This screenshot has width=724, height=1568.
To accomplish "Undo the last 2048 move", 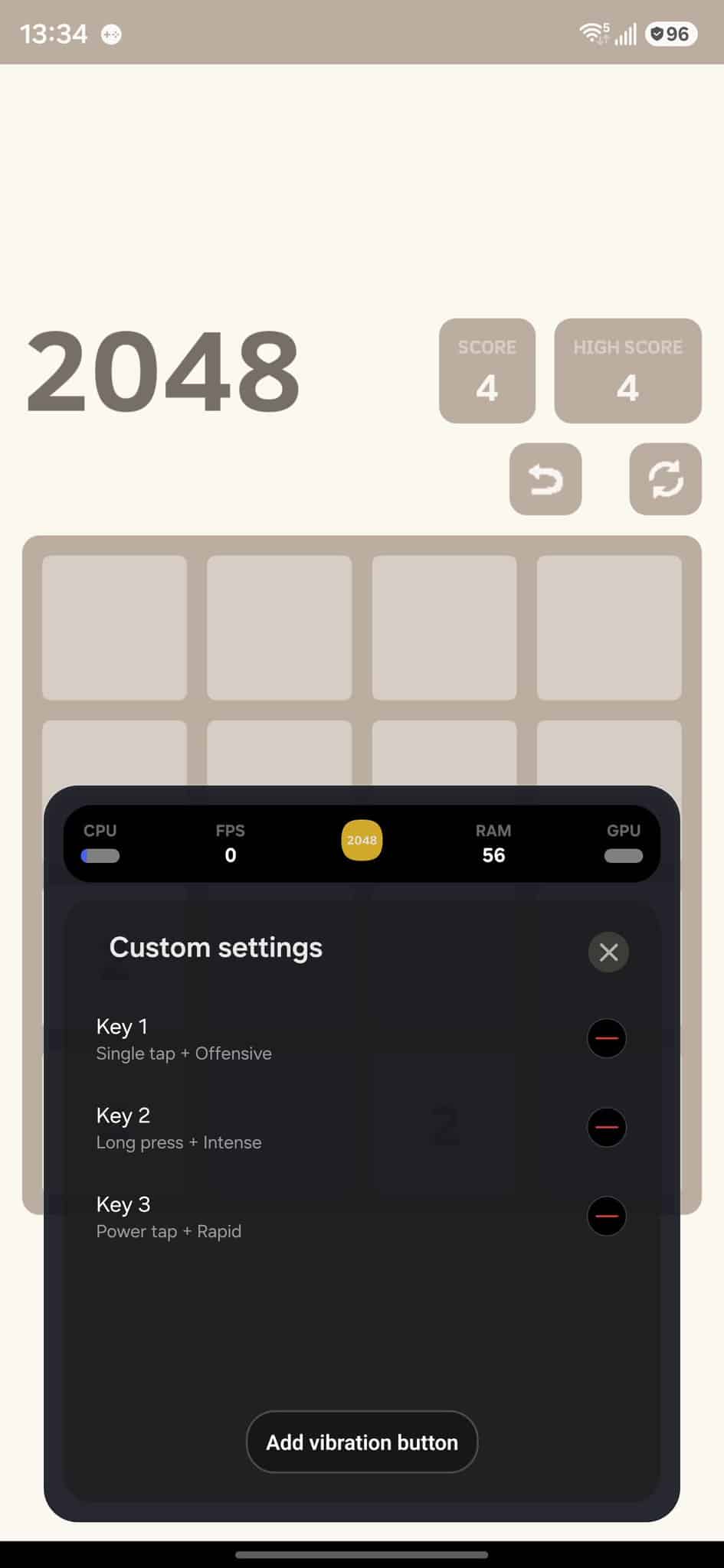I will pyautogui.click(x=545, y=479).
